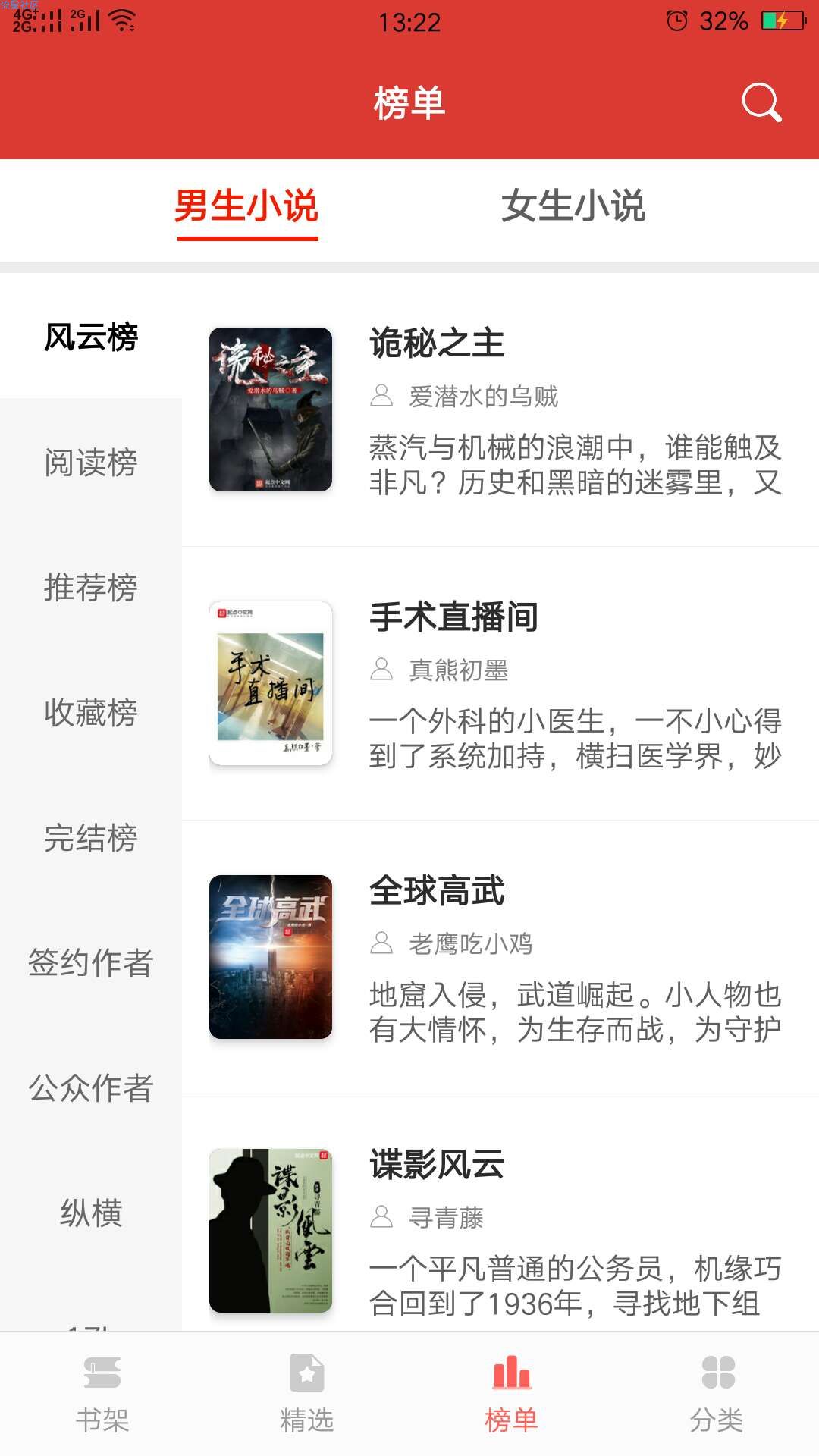Select 阅读榜 ranking category

[91, 462]
